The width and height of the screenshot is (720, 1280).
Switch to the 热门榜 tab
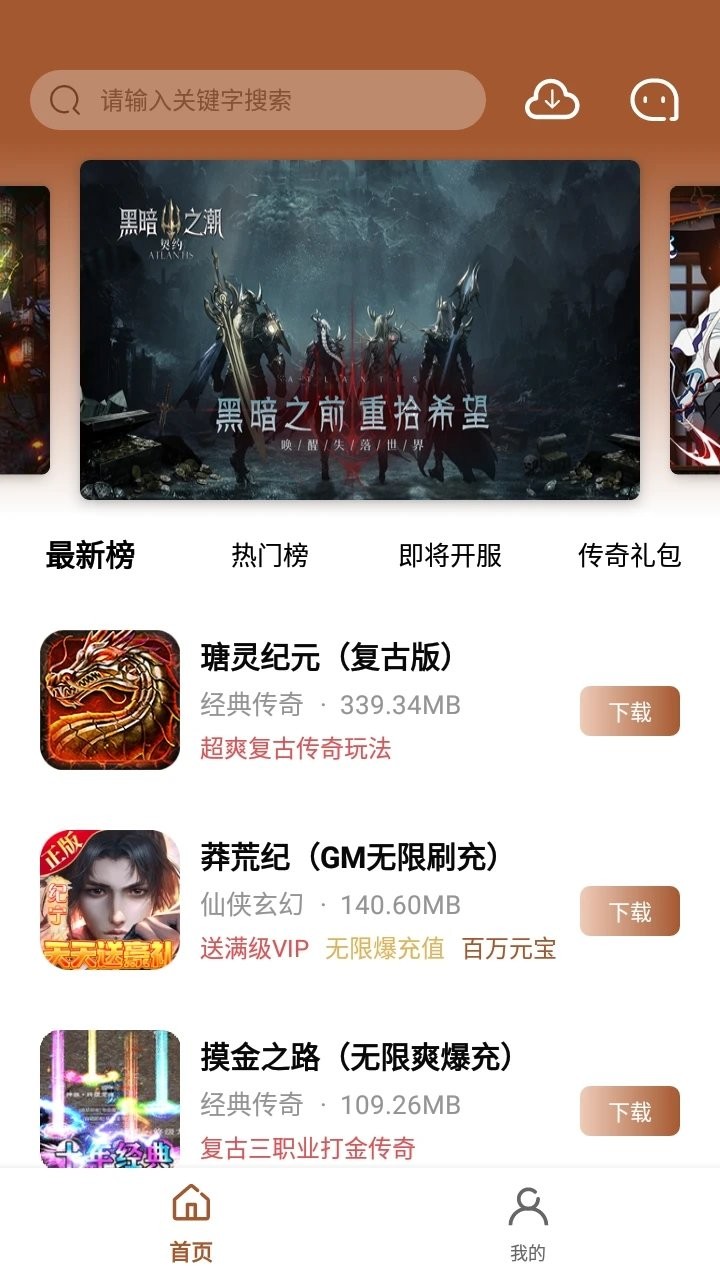tap(270, 555)
